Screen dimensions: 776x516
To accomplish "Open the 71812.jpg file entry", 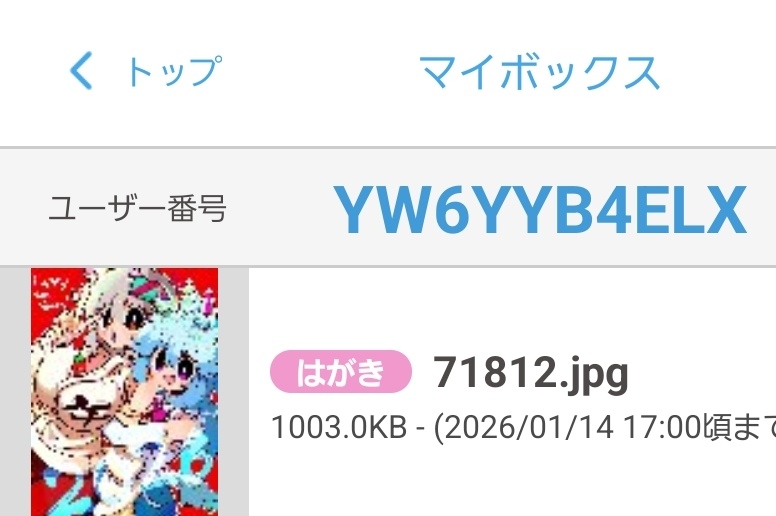I will click(531, 374).
